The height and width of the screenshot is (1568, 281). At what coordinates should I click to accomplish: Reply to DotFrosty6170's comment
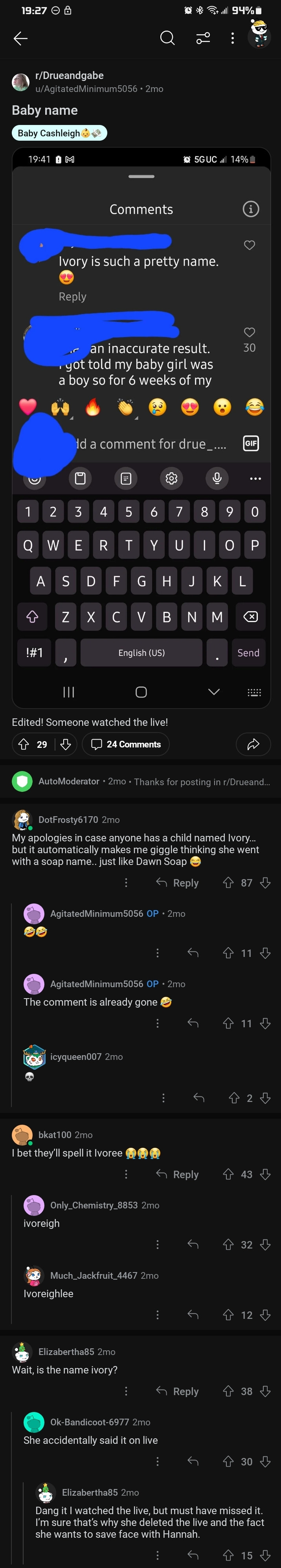[178, 883]
